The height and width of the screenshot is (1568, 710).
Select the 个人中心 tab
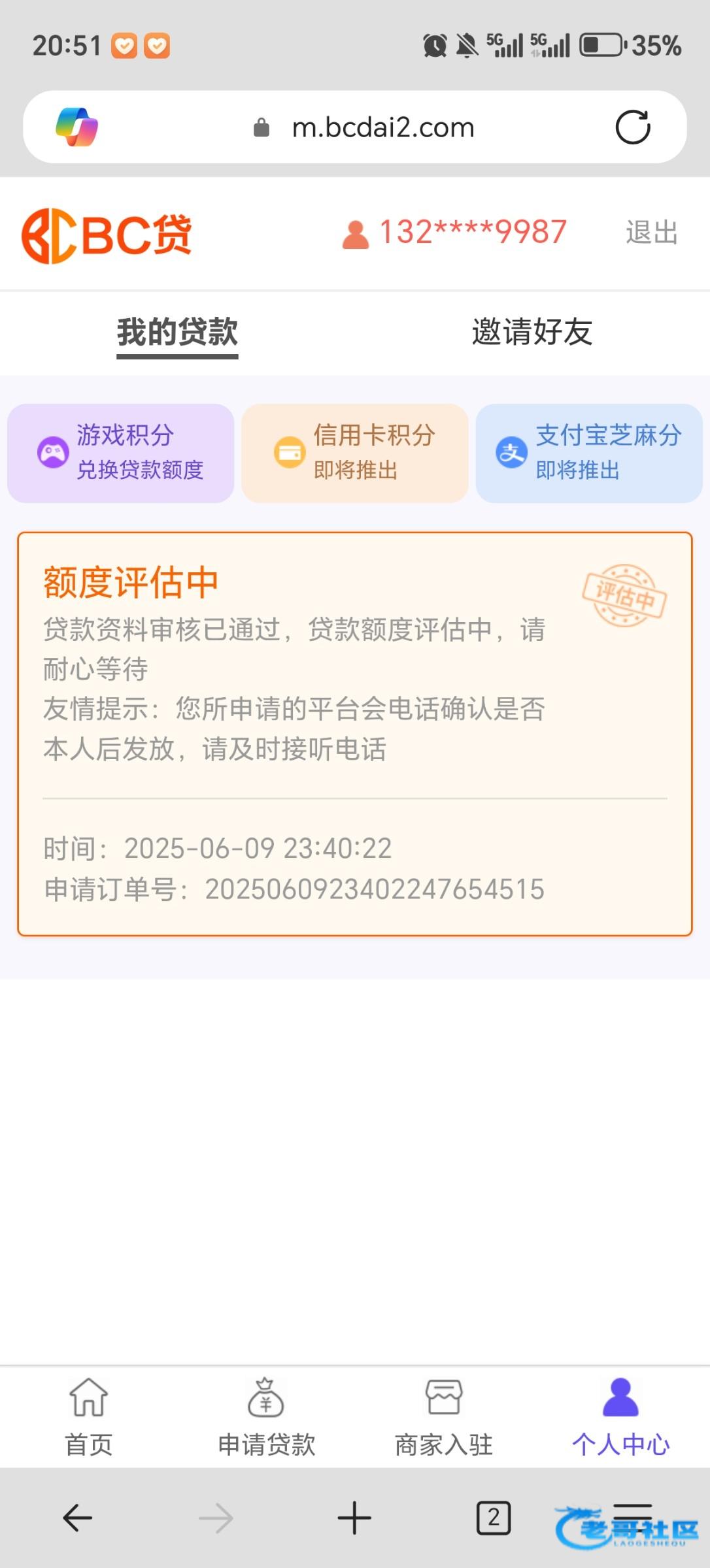point(621,1416)
